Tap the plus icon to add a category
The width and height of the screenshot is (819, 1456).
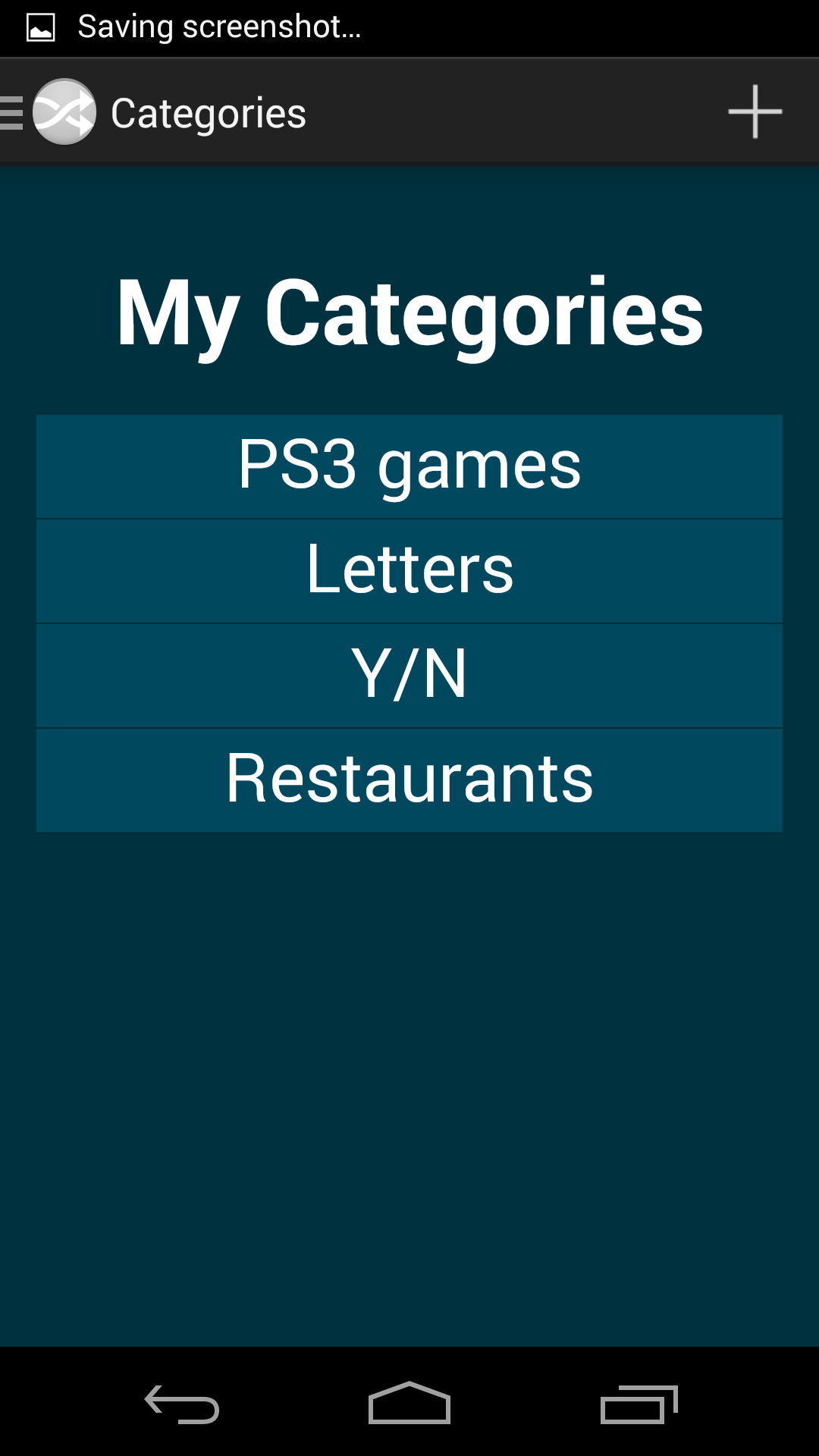755,111
